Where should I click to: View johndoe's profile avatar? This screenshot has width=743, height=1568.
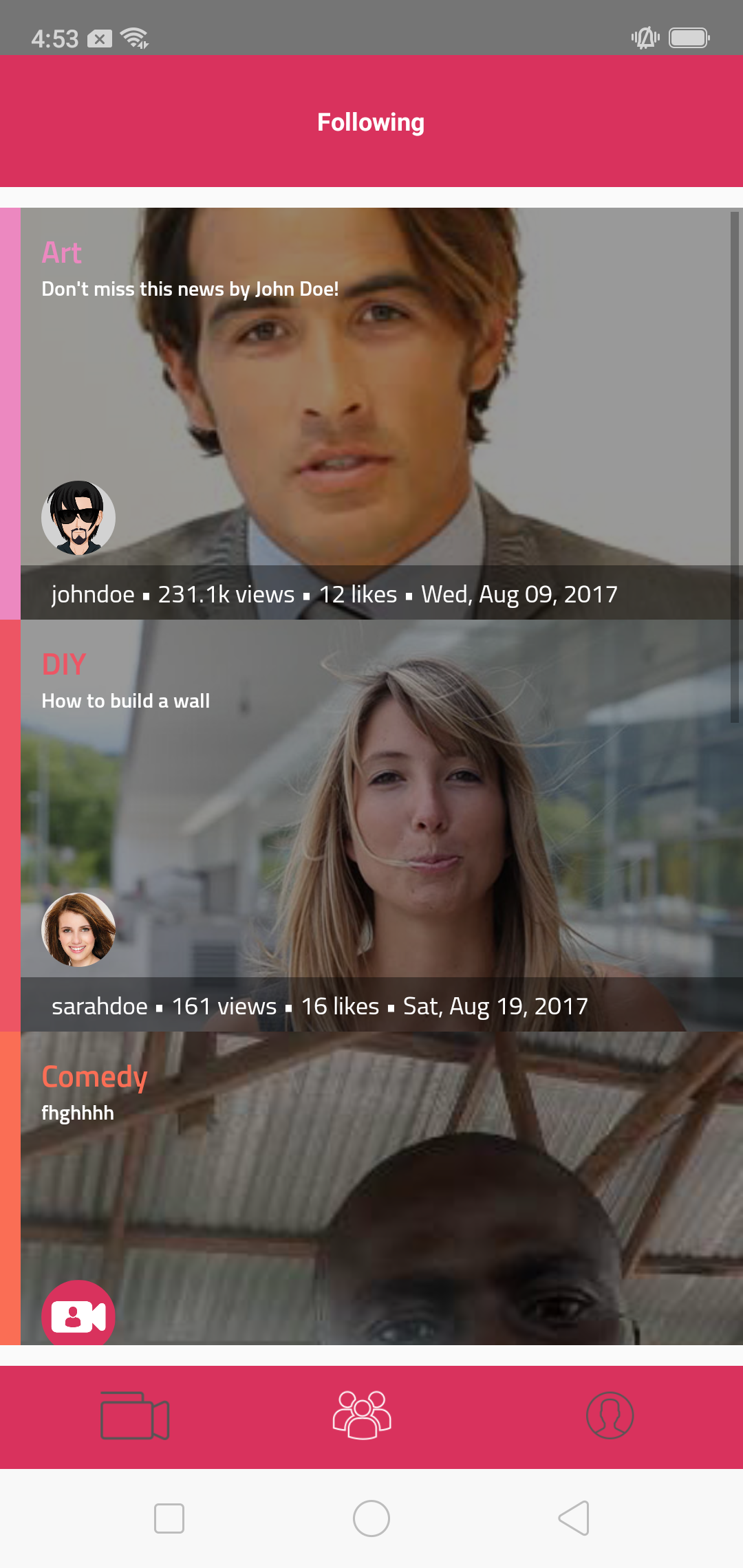tap(78, 518)
